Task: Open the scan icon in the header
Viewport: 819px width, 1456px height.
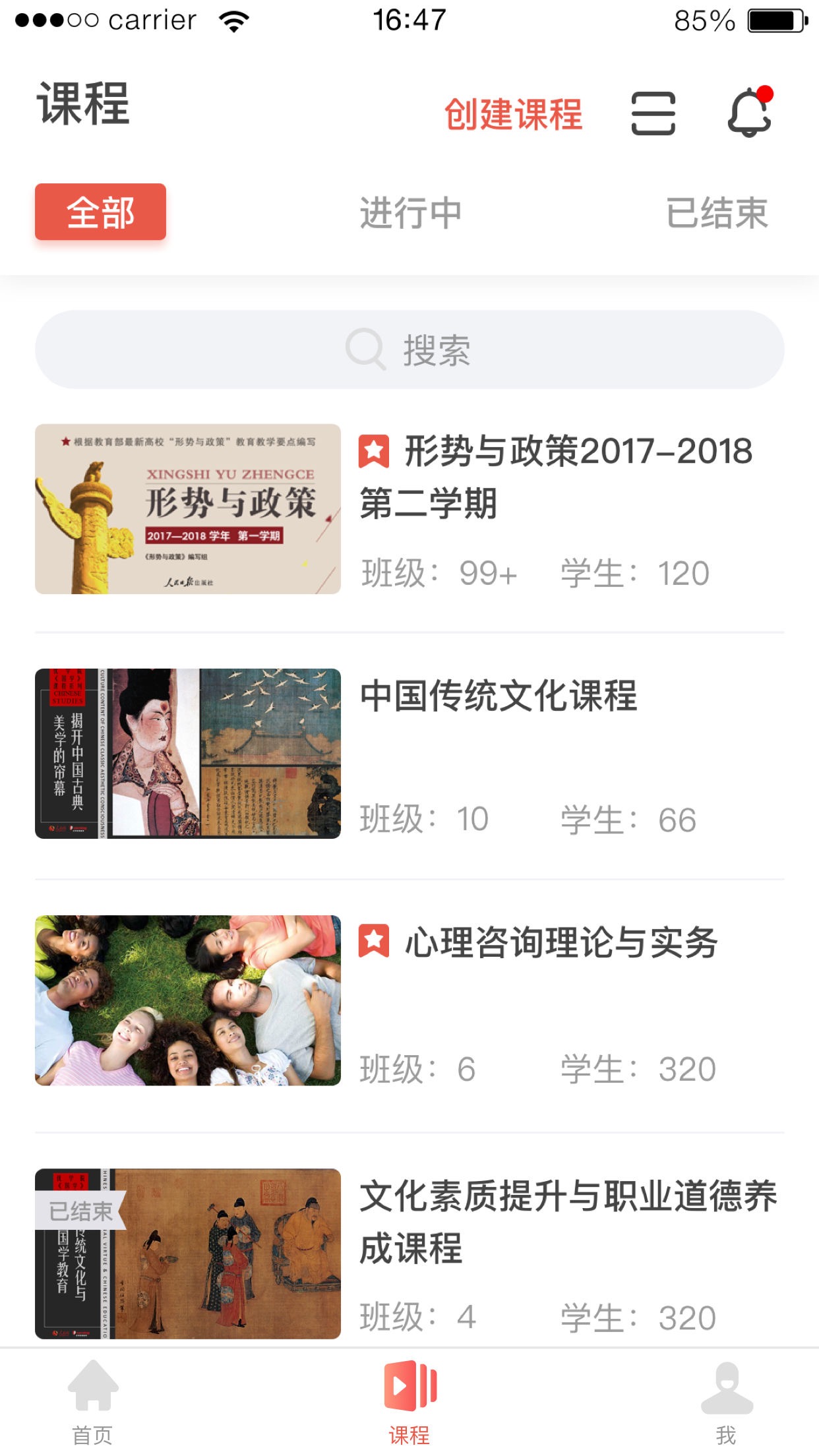Action: [653, 113]
